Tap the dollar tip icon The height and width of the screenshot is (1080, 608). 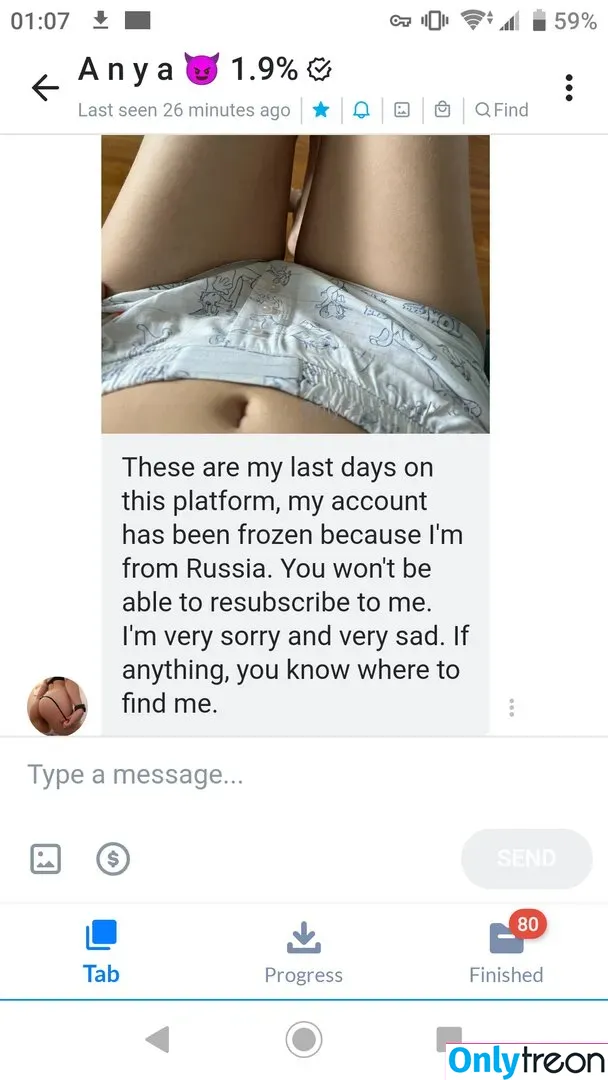pyautogui.click(x=113, y=858)
